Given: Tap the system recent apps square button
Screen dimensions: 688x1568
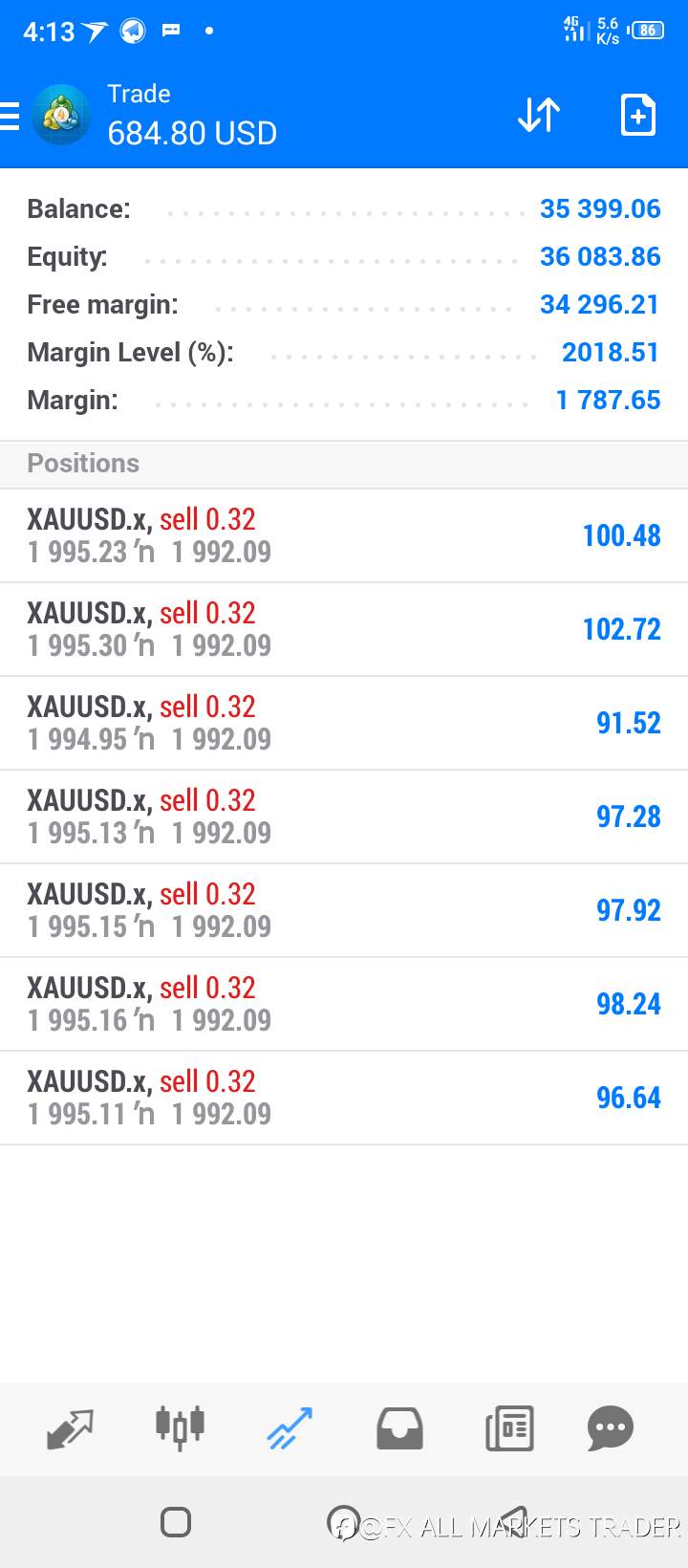Looking at the screenshot, I should point(176,1522).
